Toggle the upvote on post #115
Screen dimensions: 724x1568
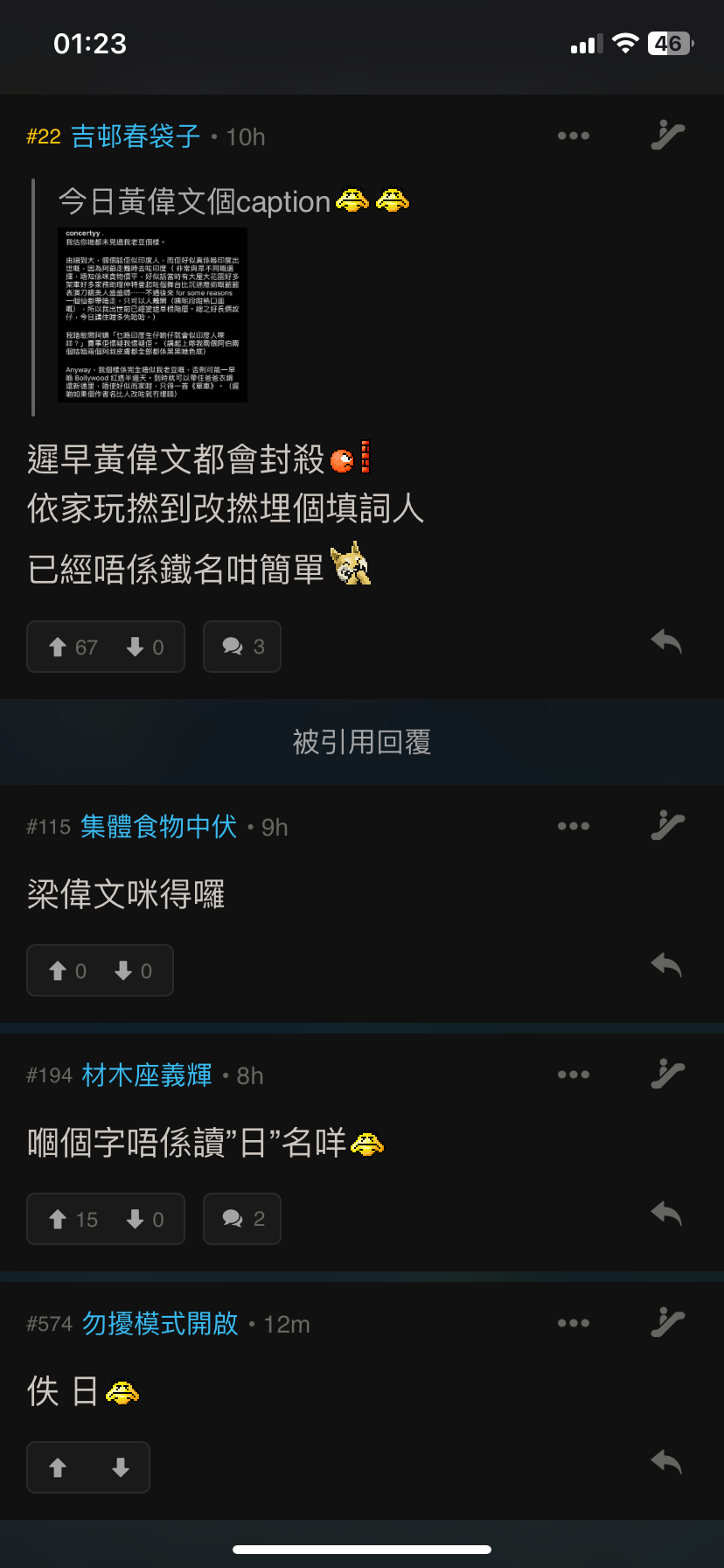coord(60,970)
